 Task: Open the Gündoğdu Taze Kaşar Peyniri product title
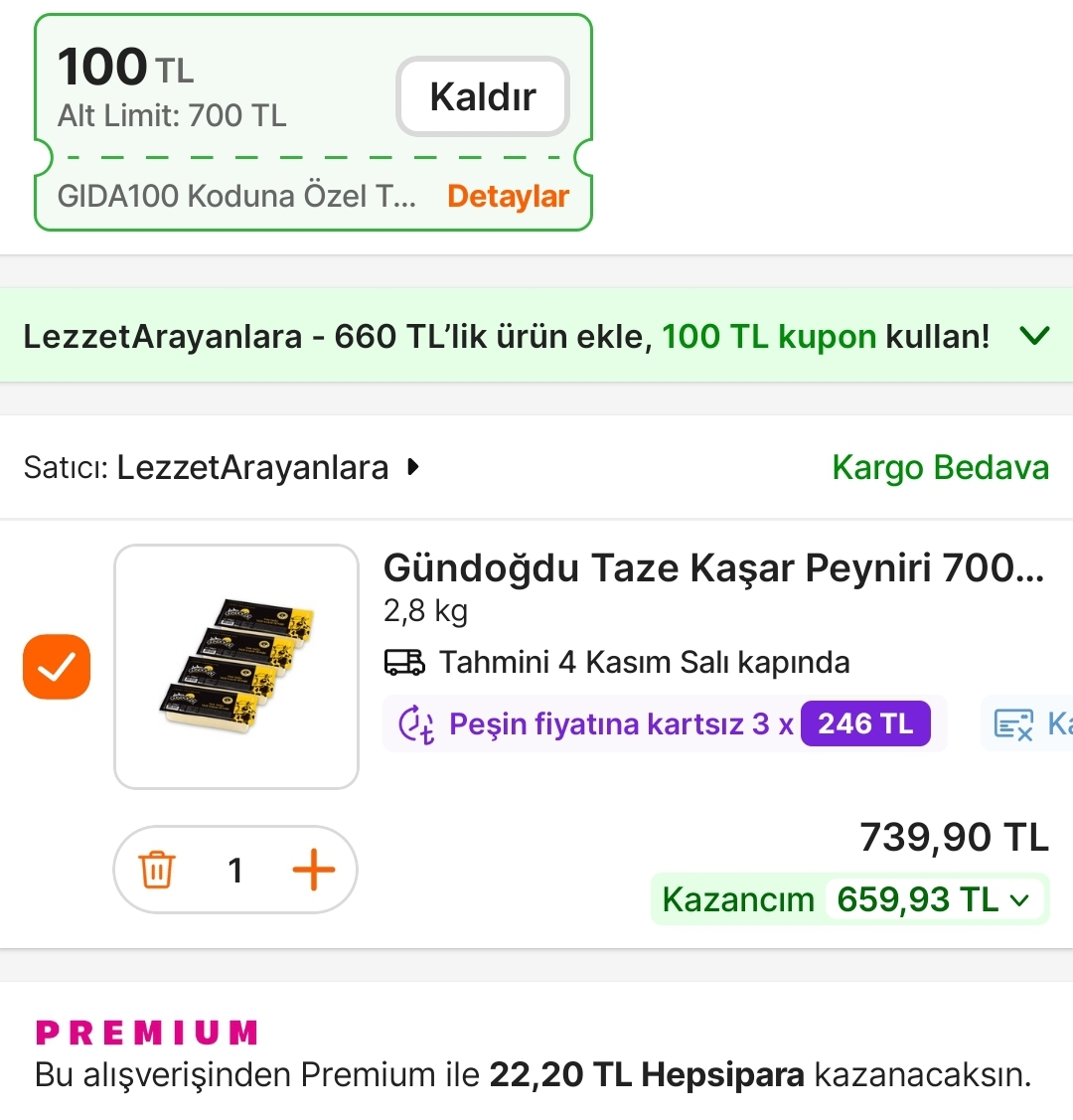pos(711,566)
